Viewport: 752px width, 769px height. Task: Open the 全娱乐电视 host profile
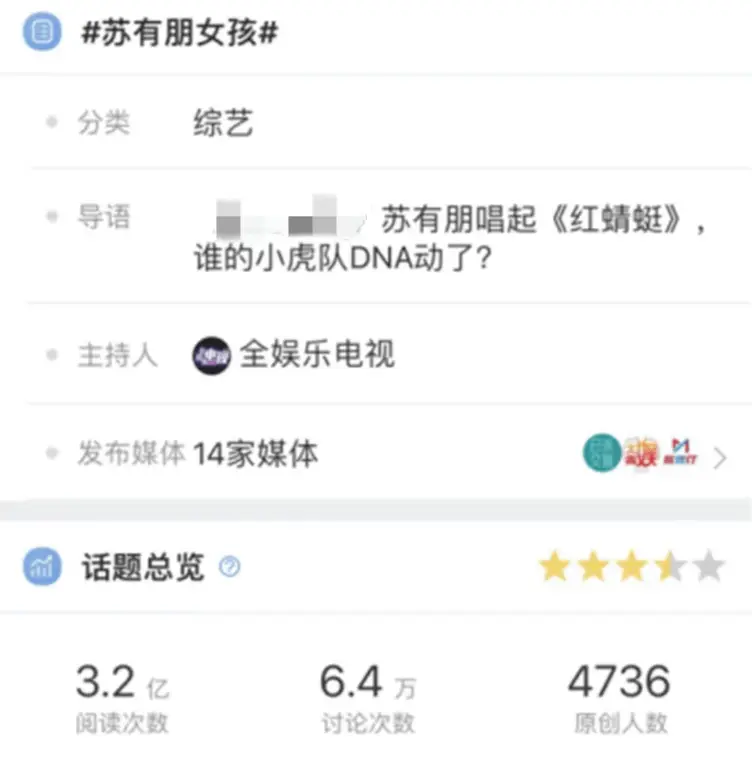[x=319, y=353]
